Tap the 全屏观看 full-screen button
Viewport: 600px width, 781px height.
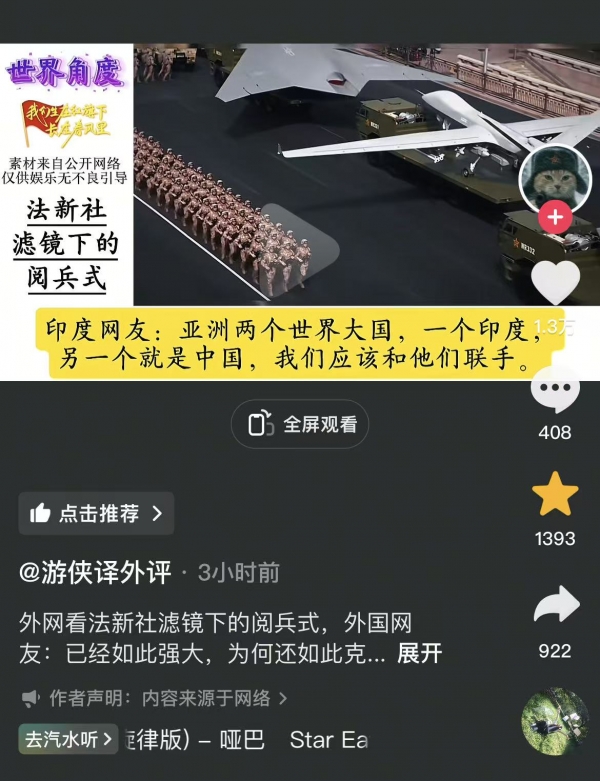click(x=300, y=424)
